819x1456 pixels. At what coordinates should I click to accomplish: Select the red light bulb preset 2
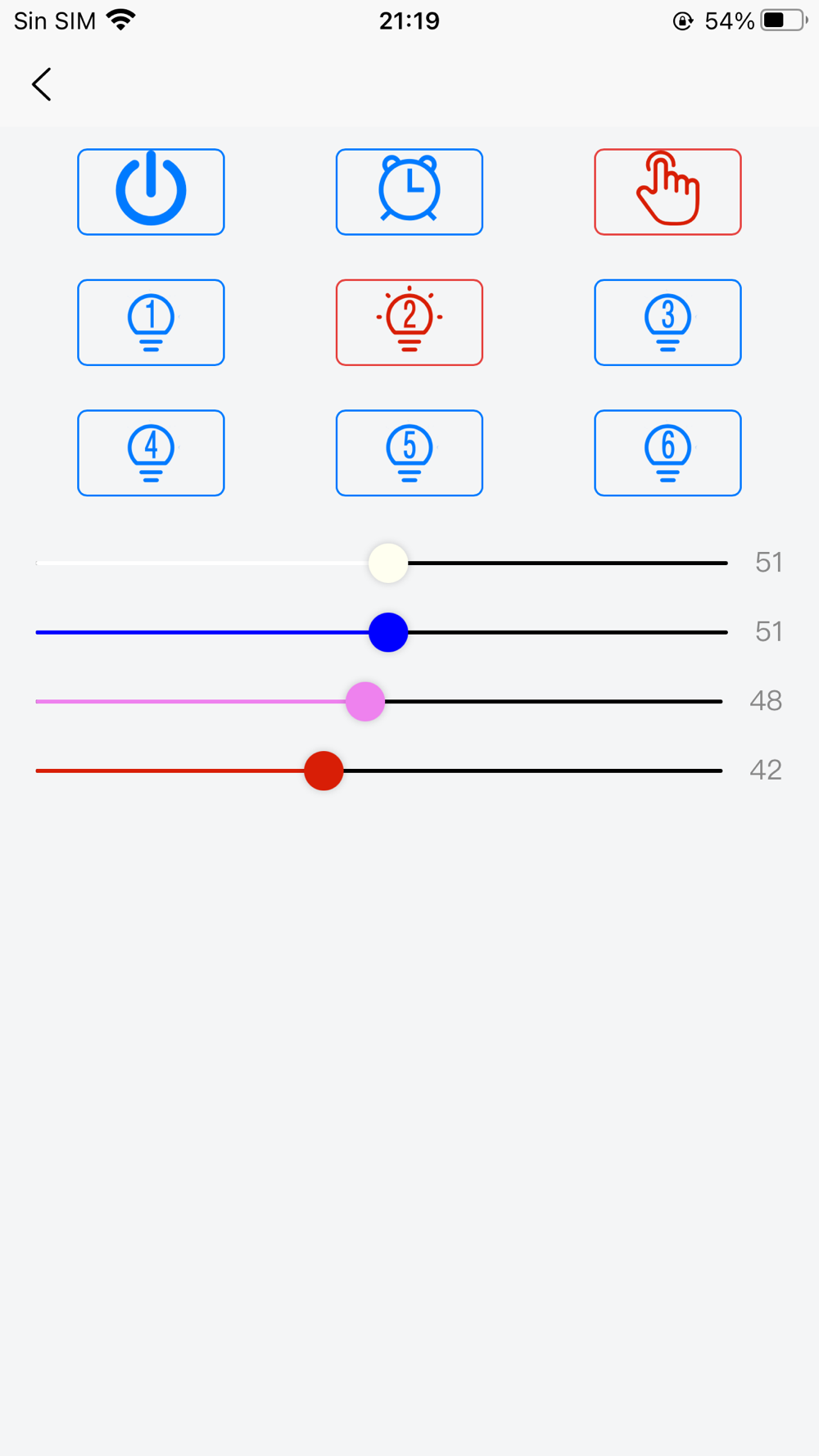point(409,323)
